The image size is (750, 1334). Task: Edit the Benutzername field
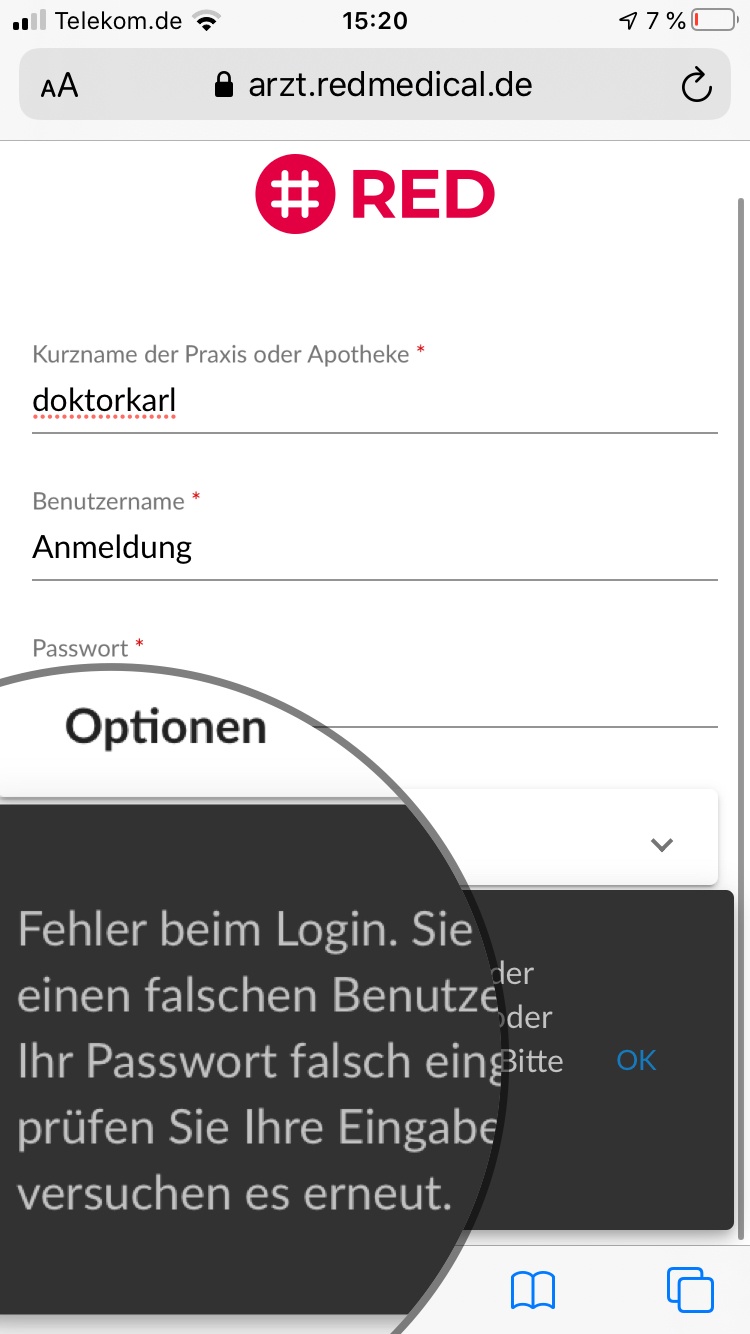[375, 548]
